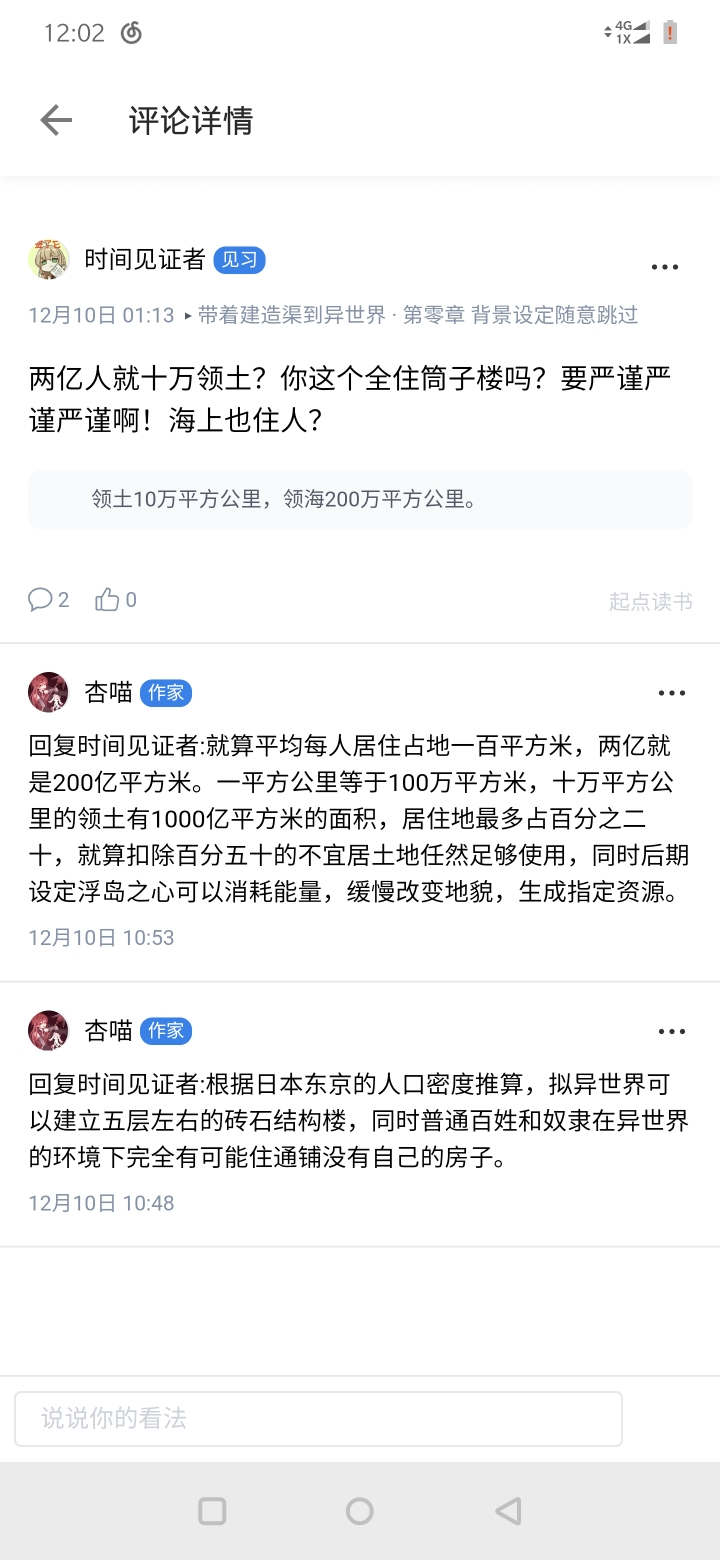Open 时间见证者's profile avatar
This screenshot has height=1560, width=720.
point(48,260)
